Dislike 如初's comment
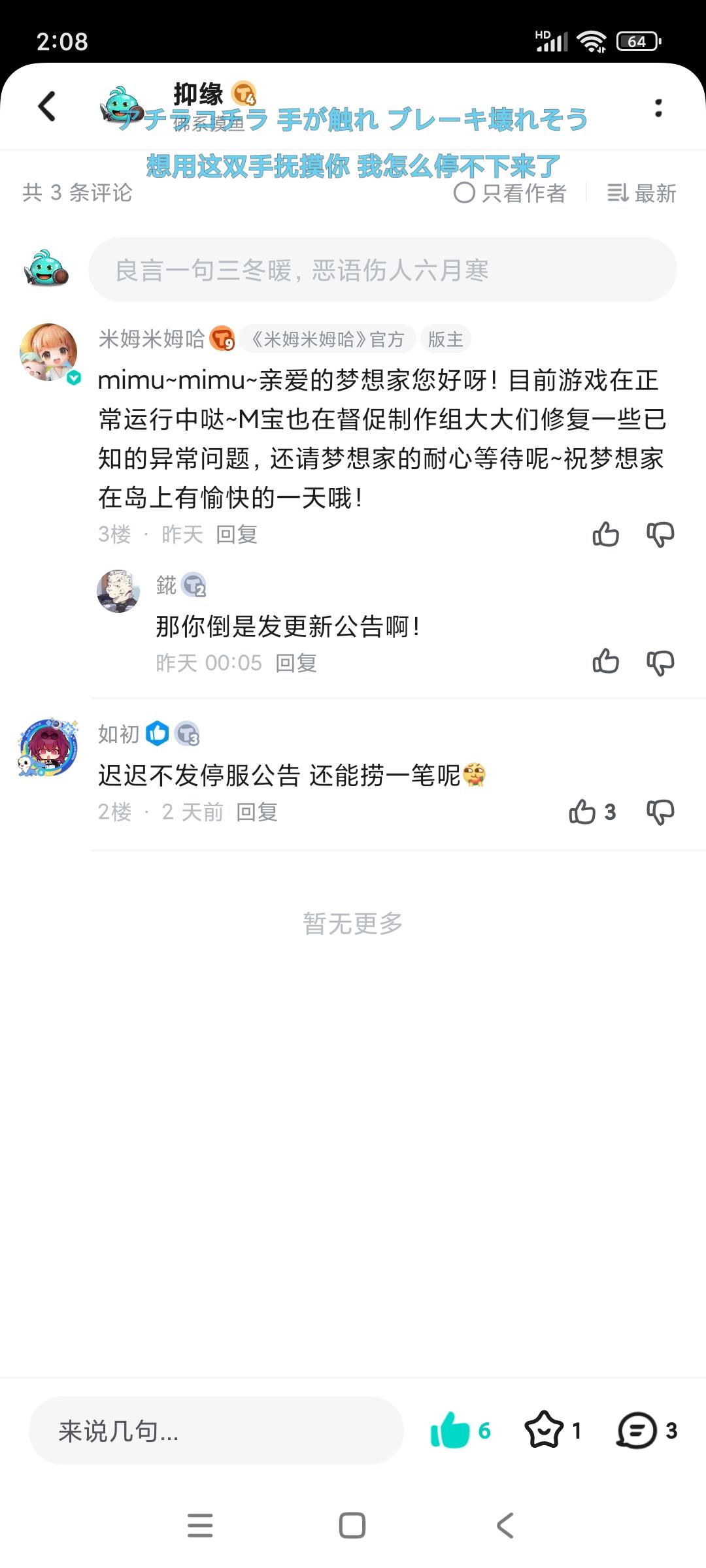Image resolution: width=706 pixels, height=1568 pixels. (660, 812)
